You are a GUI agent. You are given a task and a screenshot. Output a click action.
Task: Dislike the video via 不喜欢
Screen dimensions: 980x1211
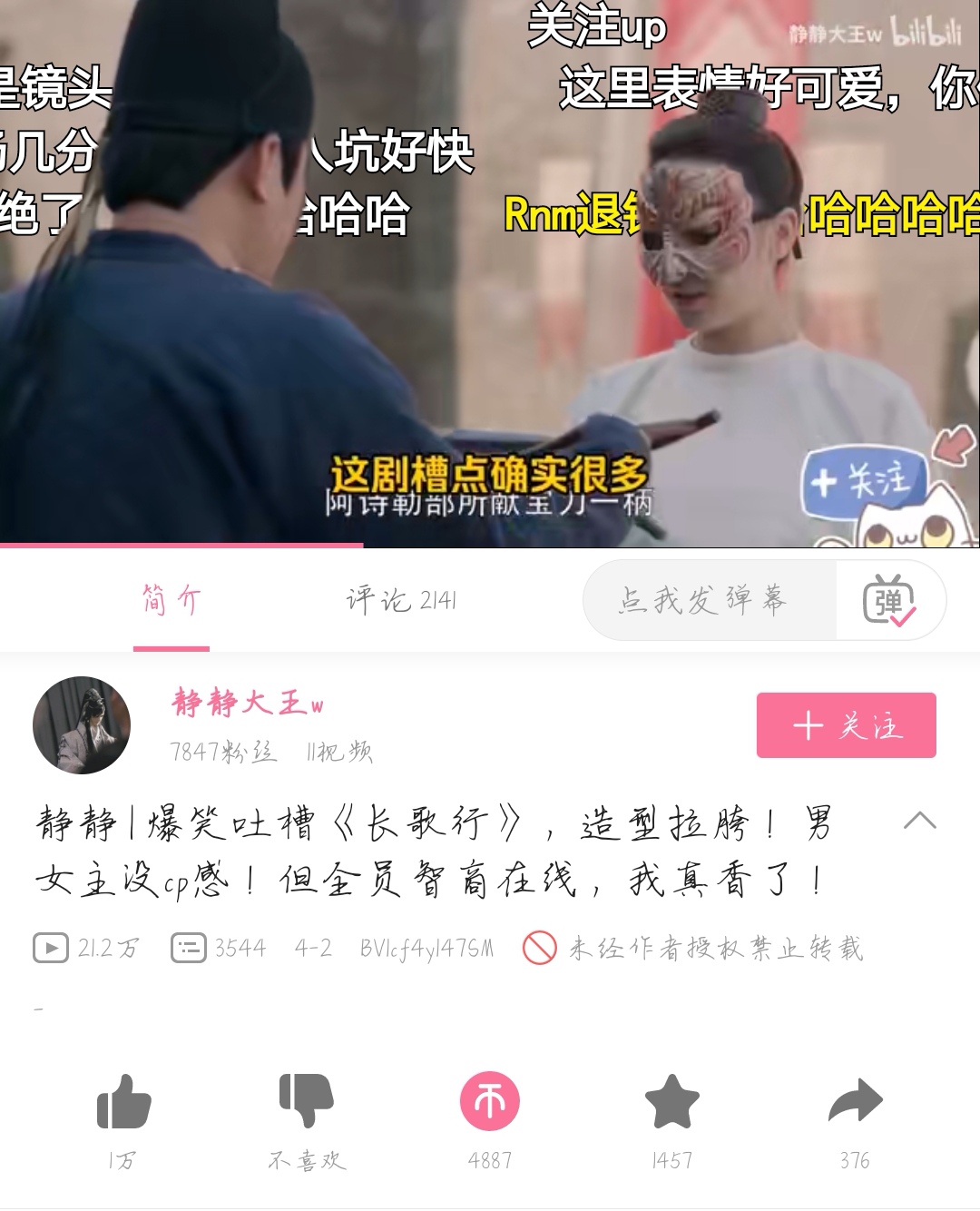(x=307, y=1102)
